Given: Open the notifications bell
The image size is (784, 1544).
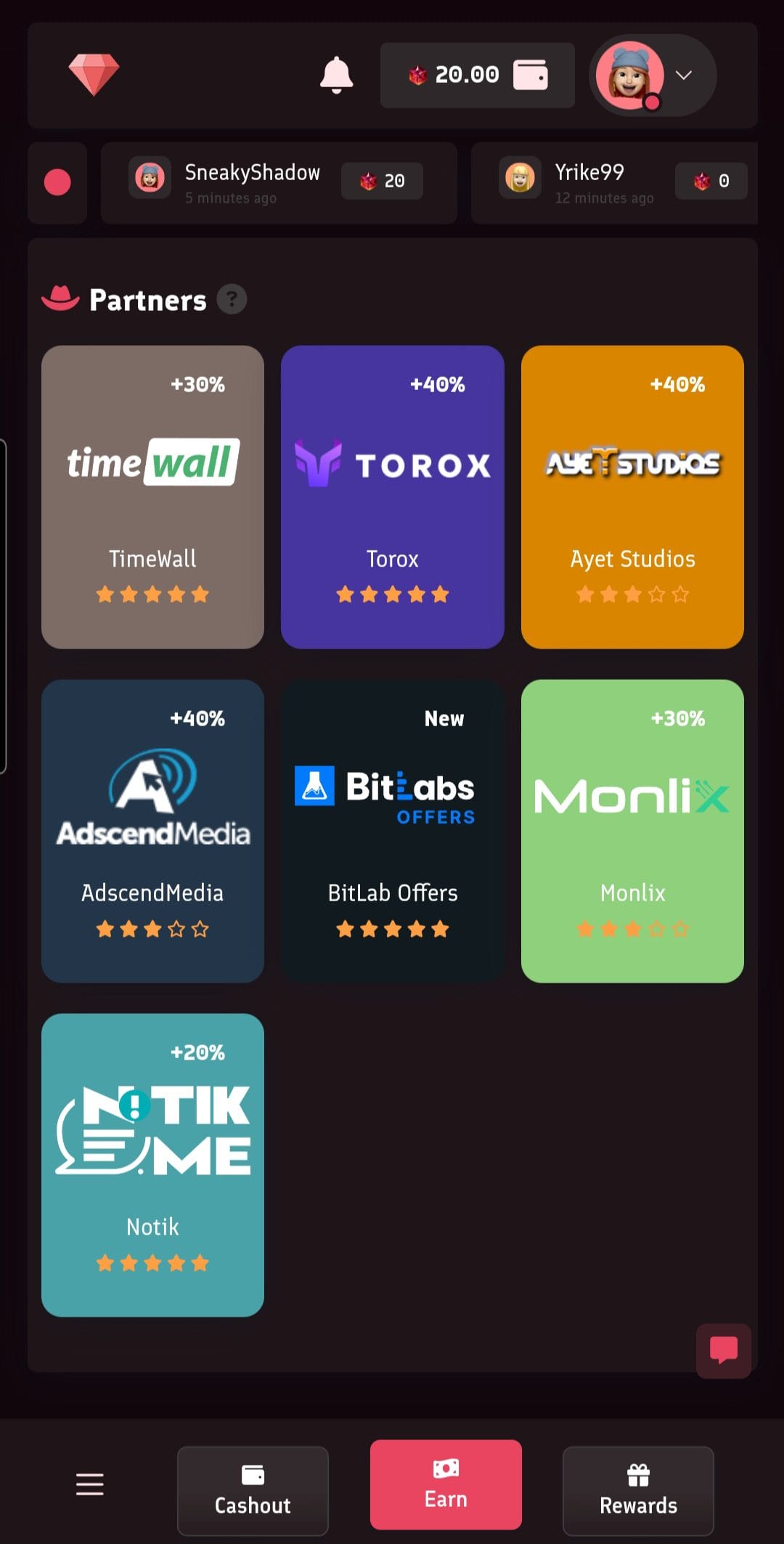Looking at the screenshot, I should tap(336, 75).
